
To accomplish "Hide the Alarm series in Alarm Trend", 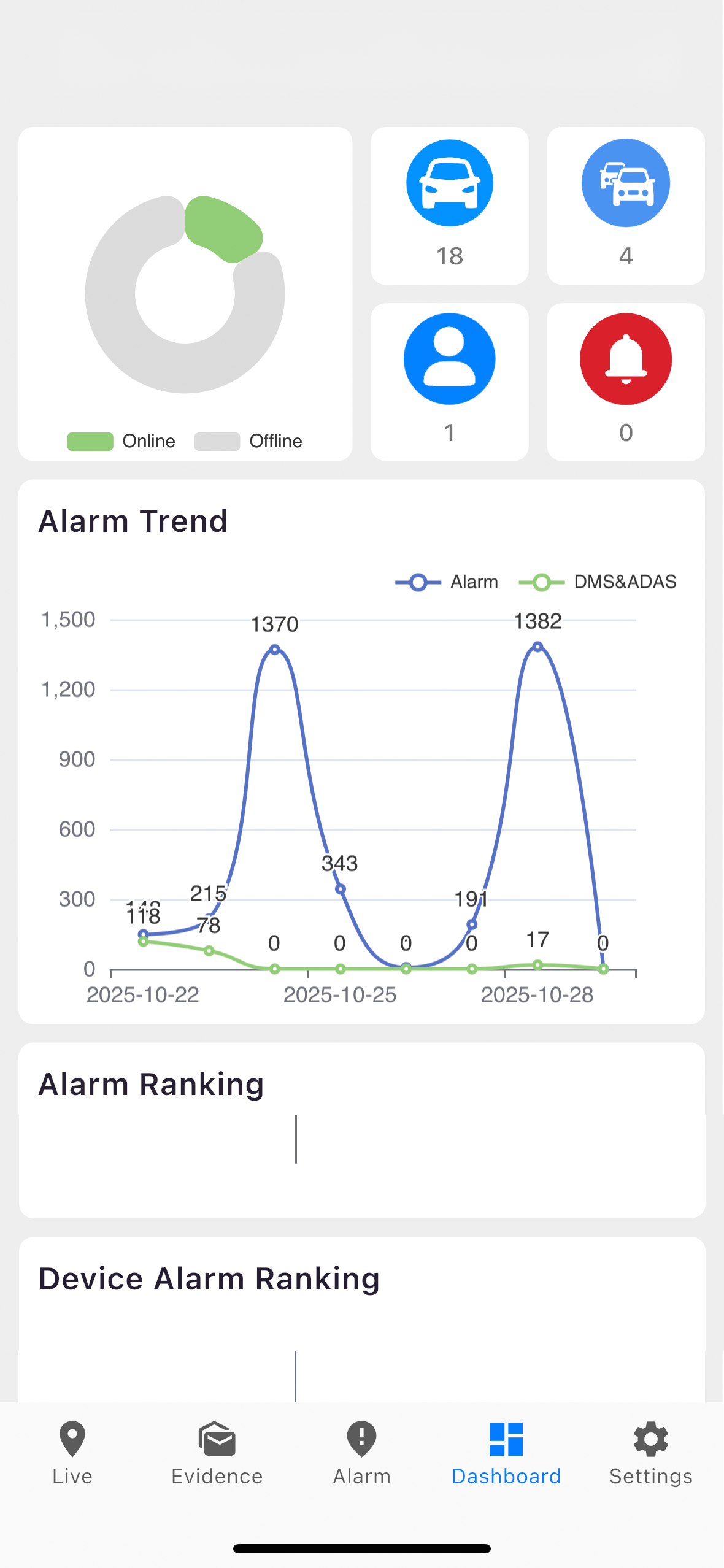I will coord(447,582).
